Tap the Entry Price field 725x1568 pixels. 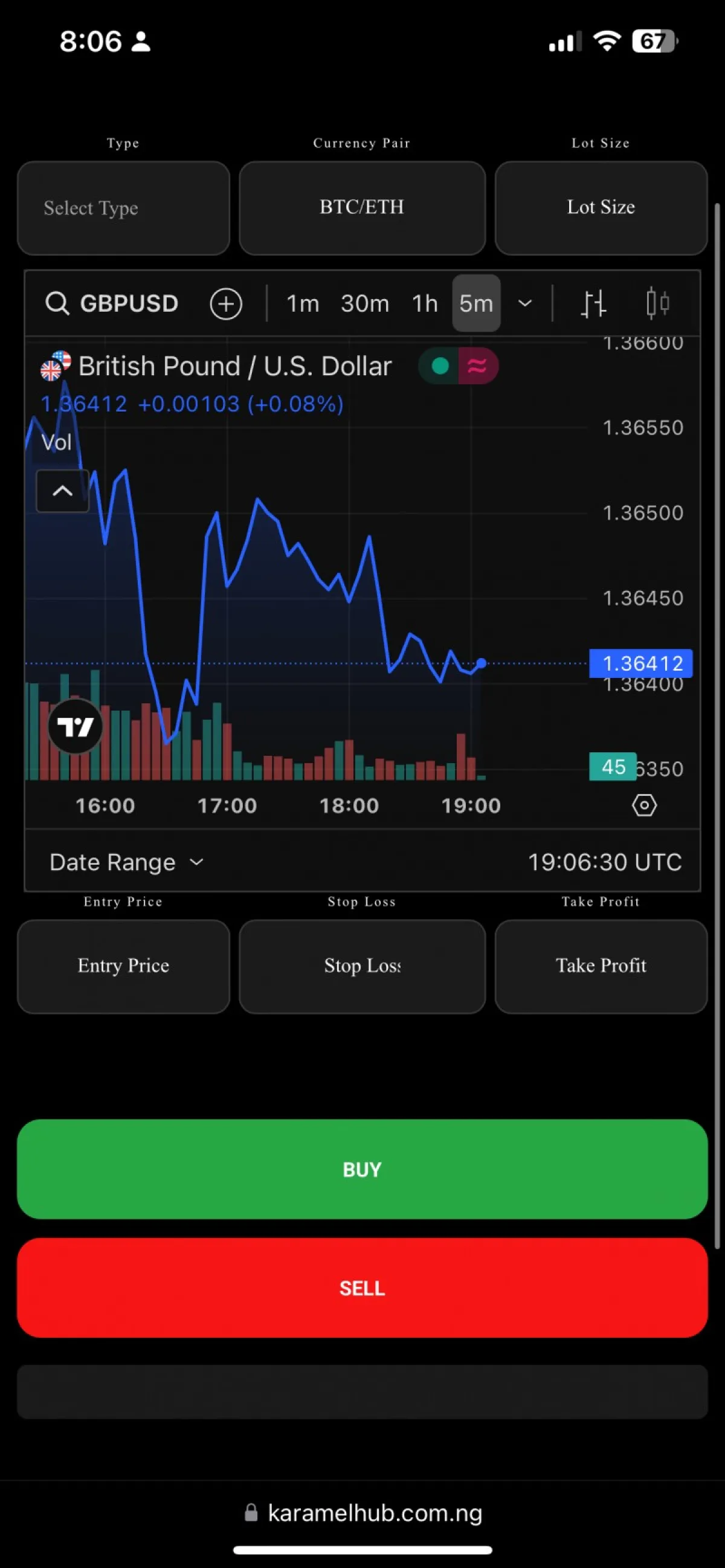[124, 967]
